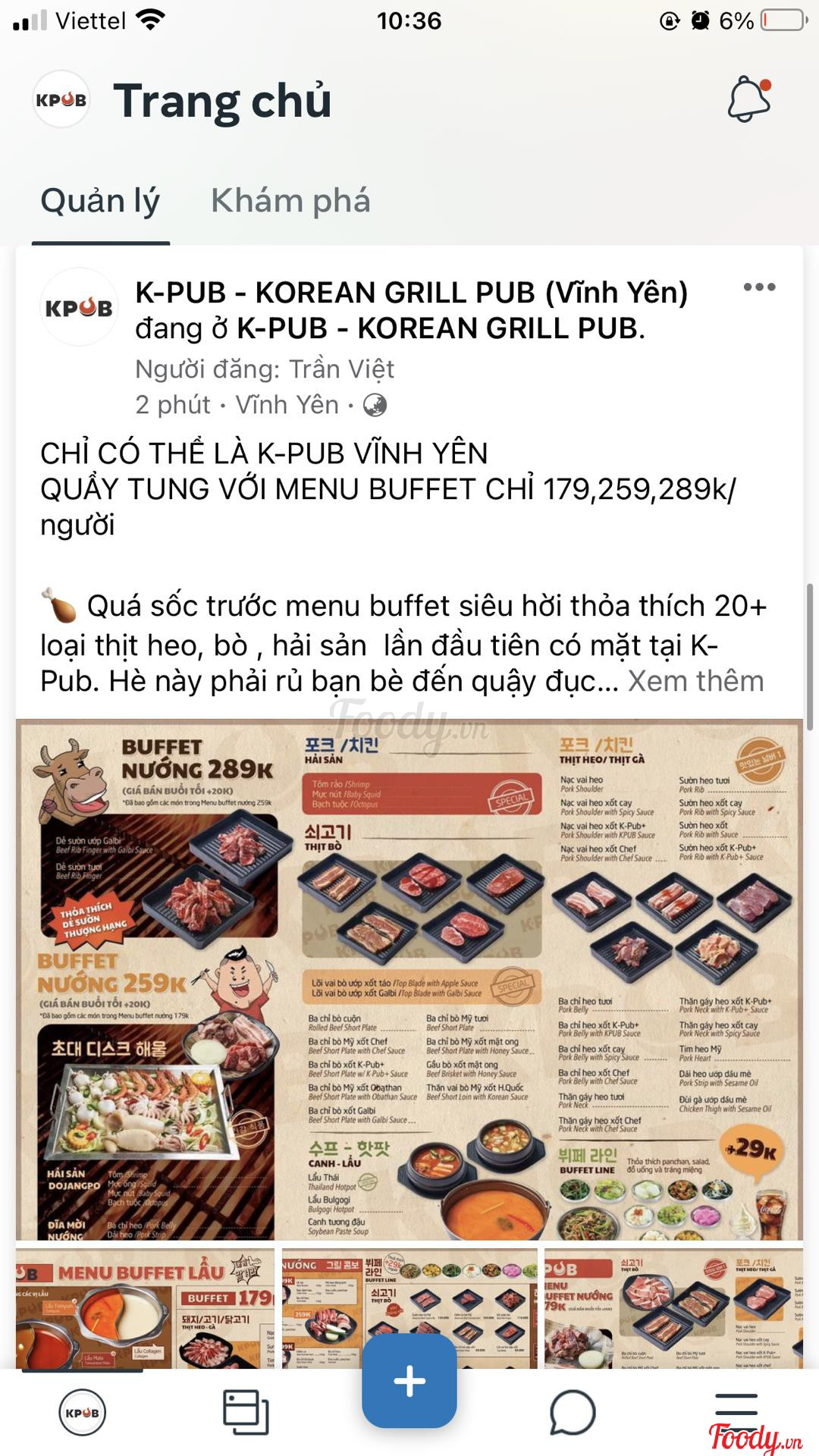This screenshot has height=1456, width=819.
Task: Select the Quản lý tab
Action: [100, 201]
